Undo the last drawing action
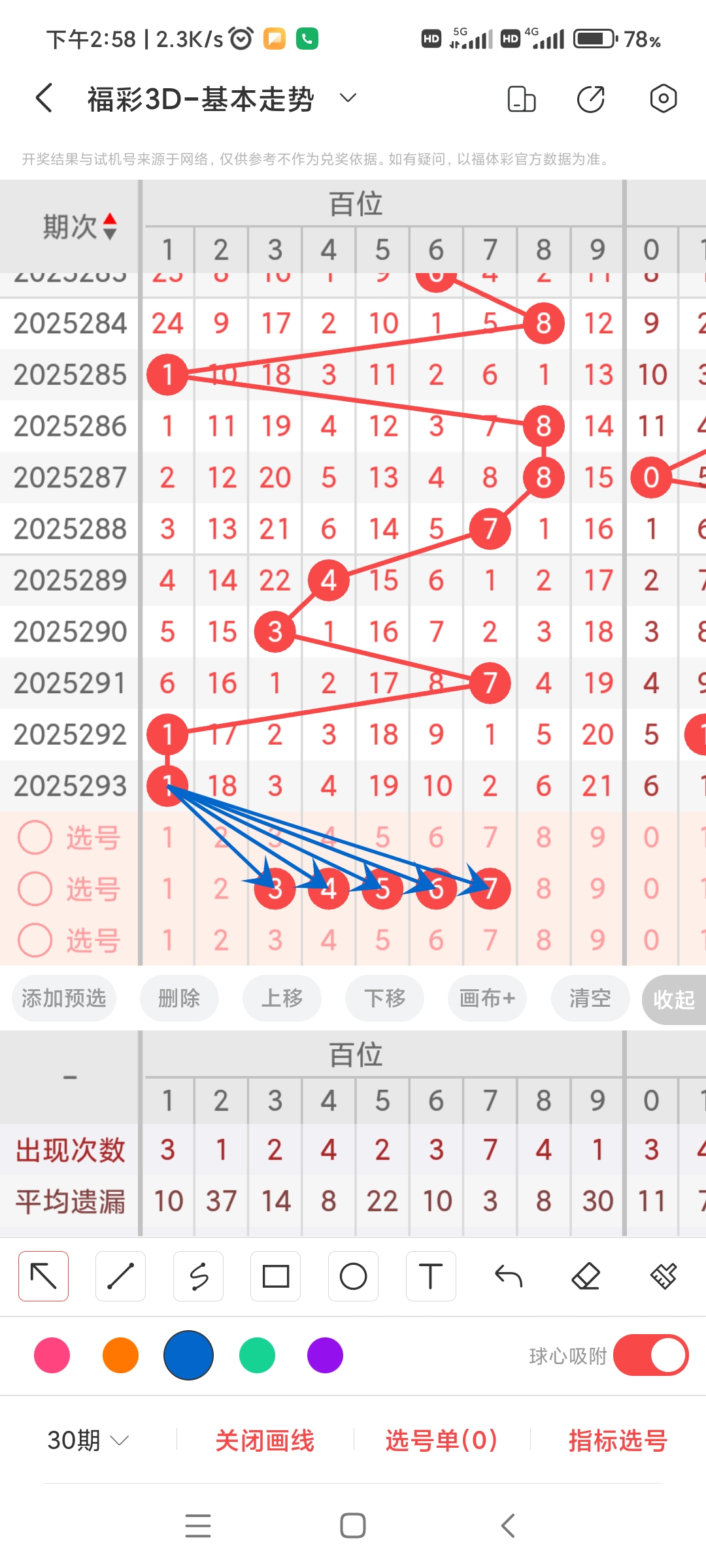The width and height of the screenshot is (706, 1568). click(509, 1275)
